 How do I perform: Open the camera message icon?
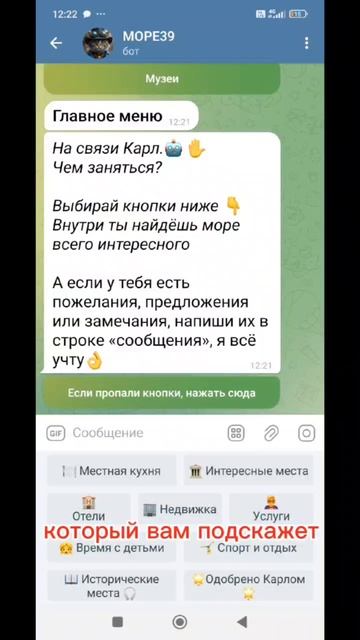point(306,433)
